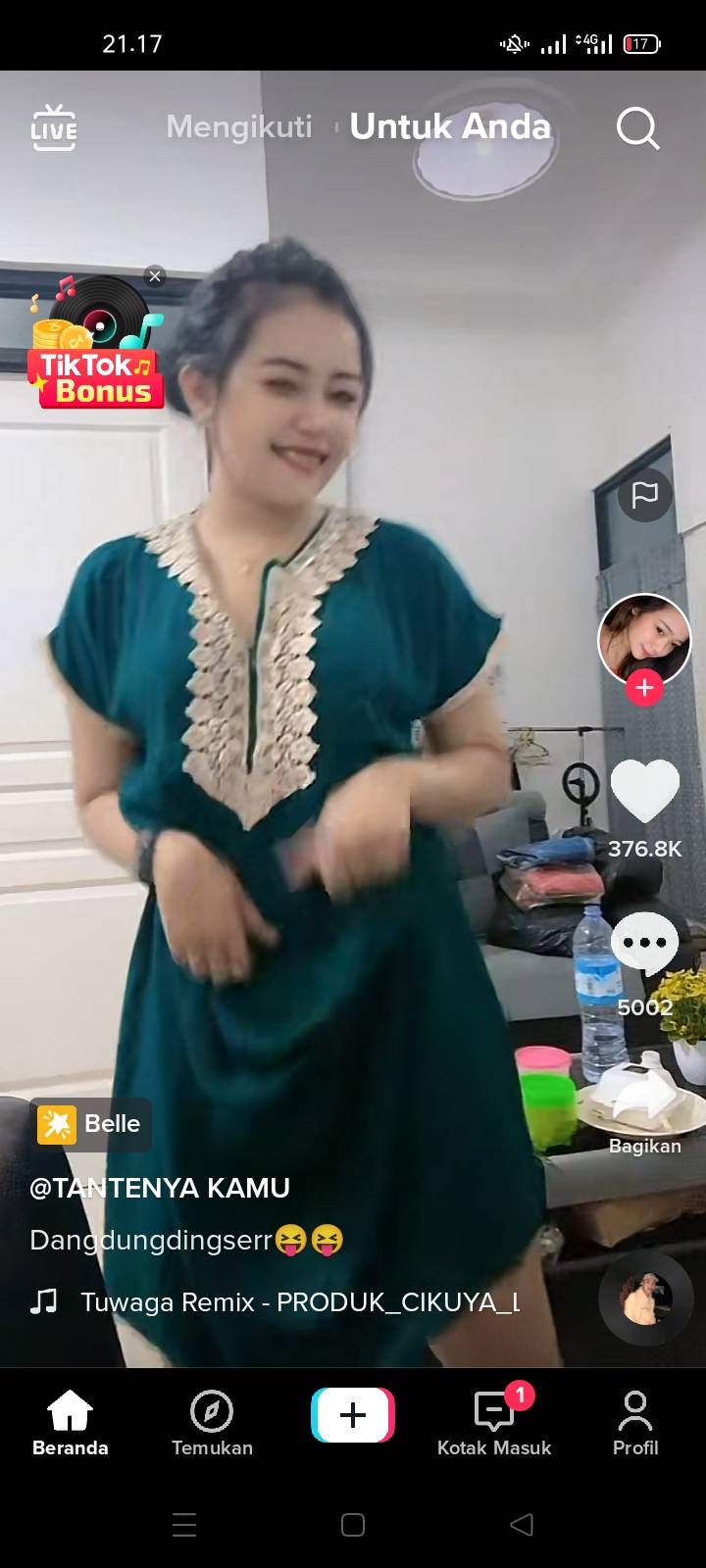
Task: Open the creator's profile picture
Action: coord(644,640)
